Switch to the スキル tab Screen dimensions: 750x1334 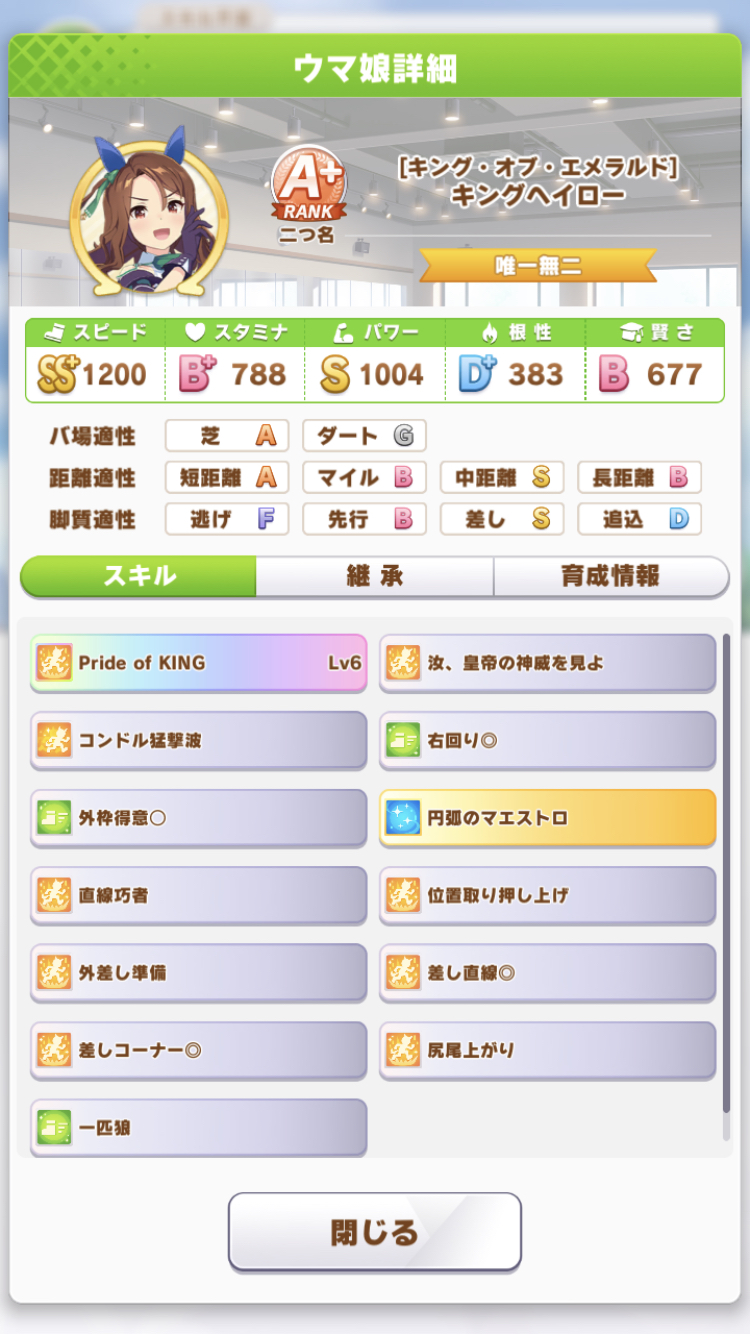pyautogui.click(x=138, y=577)
